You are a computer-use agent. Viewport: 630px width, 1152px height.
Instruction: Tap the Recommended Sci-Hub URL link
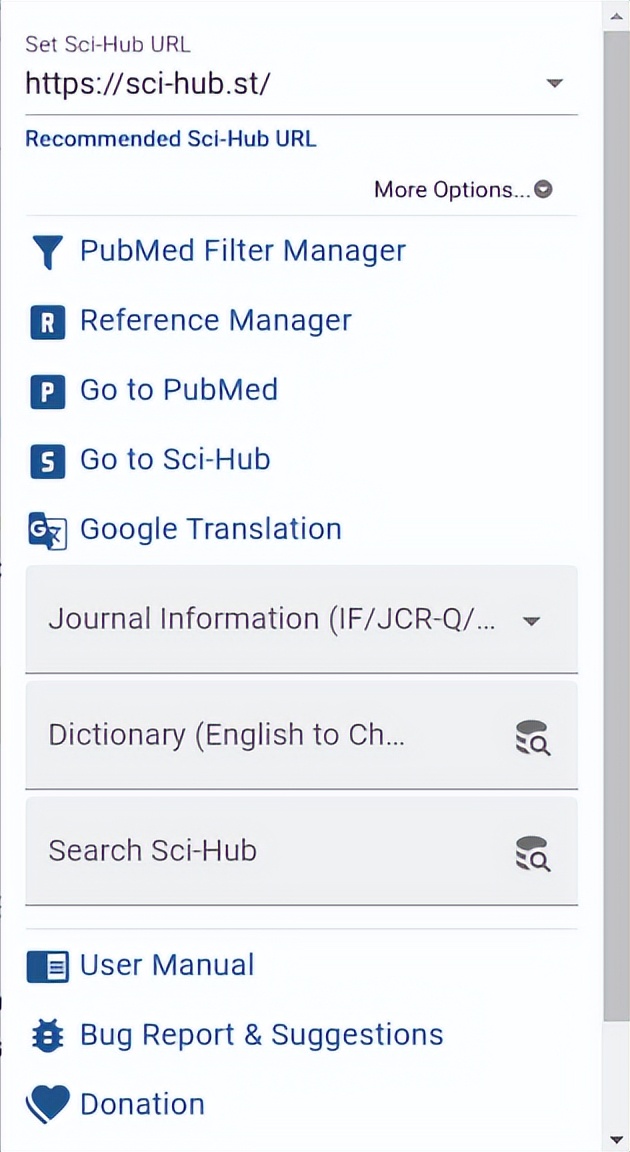click(x=170, y=139)
